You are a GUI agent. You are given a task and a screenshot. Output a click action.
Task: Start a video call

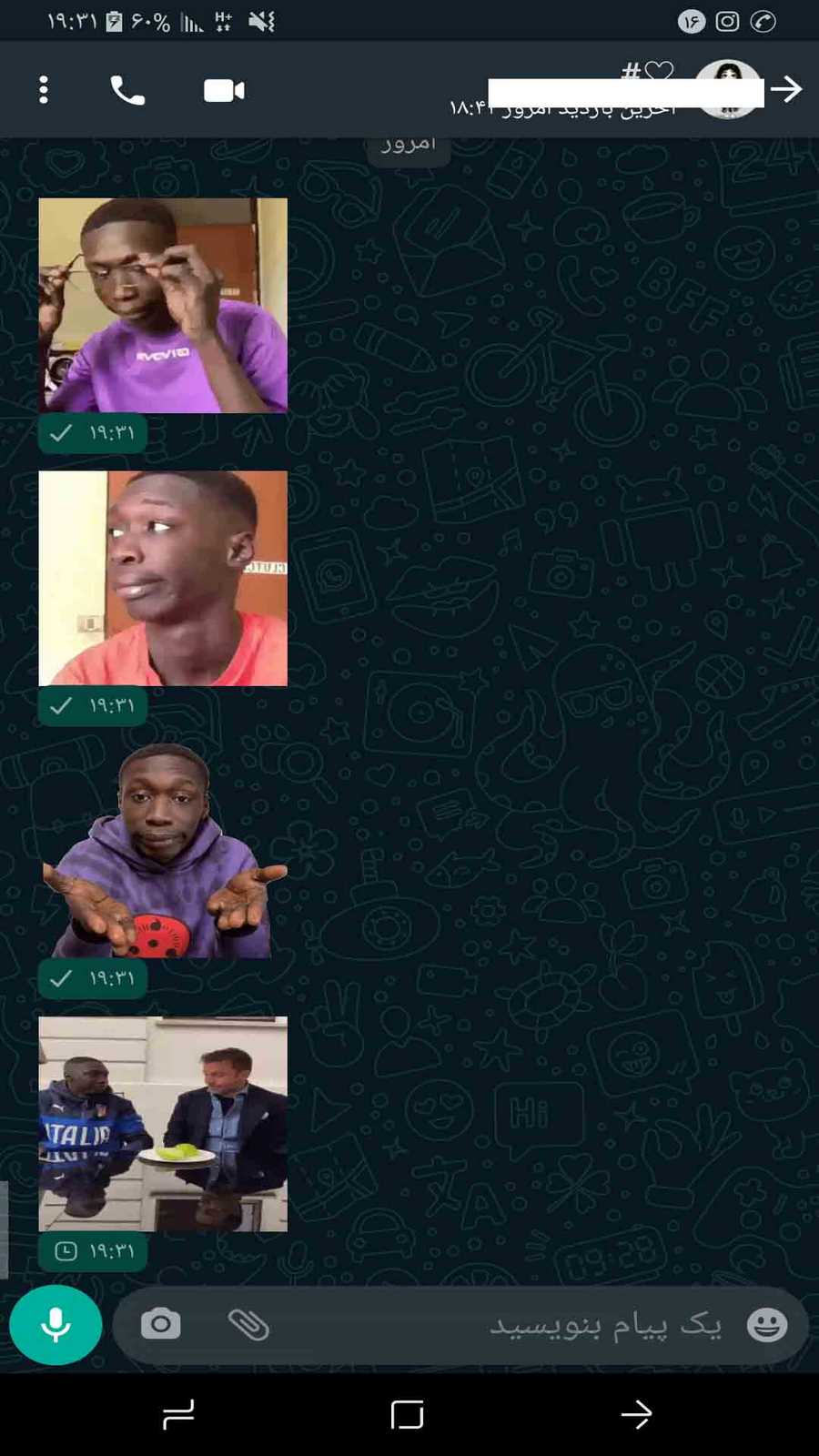(224, 90)
